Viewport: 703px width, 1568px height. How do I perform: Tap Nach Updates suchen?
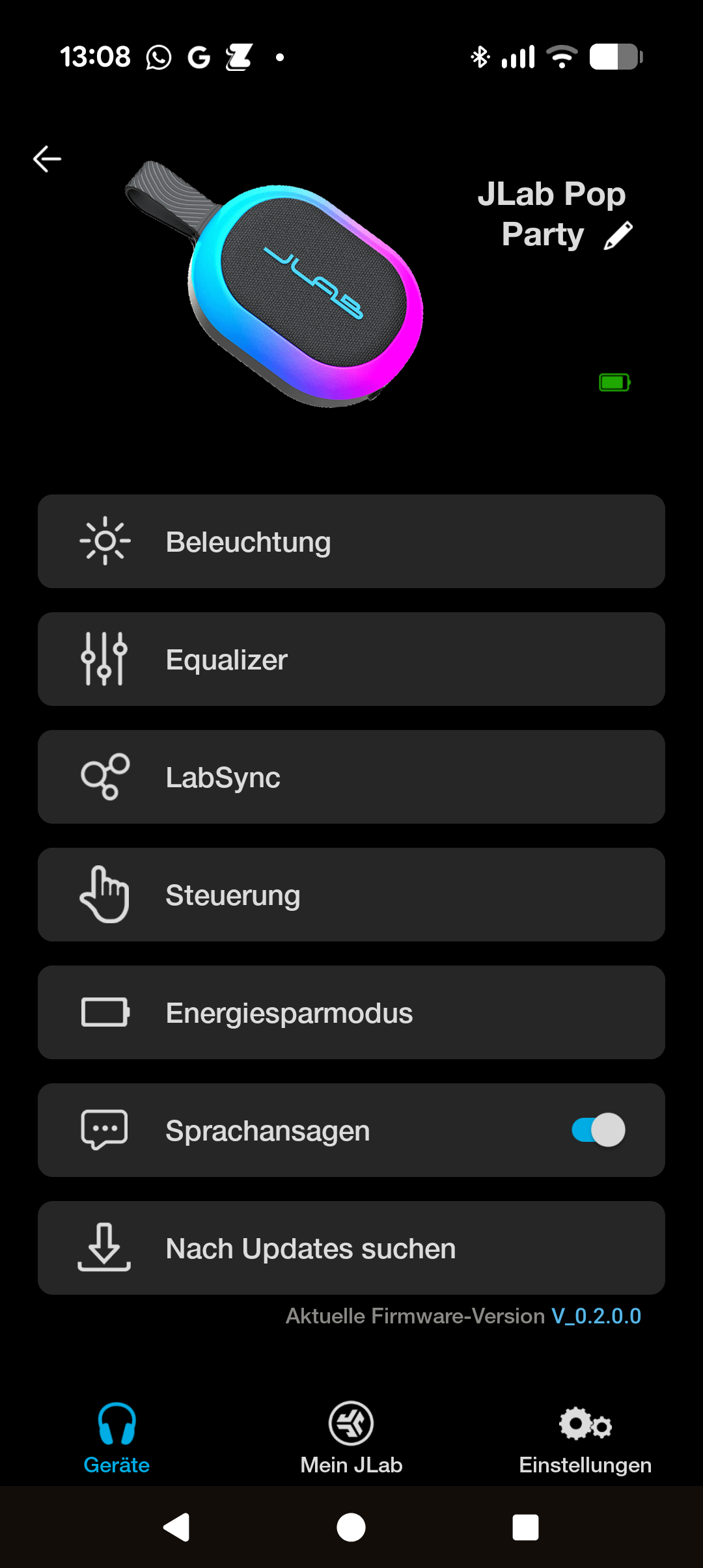coord(351,1248)
